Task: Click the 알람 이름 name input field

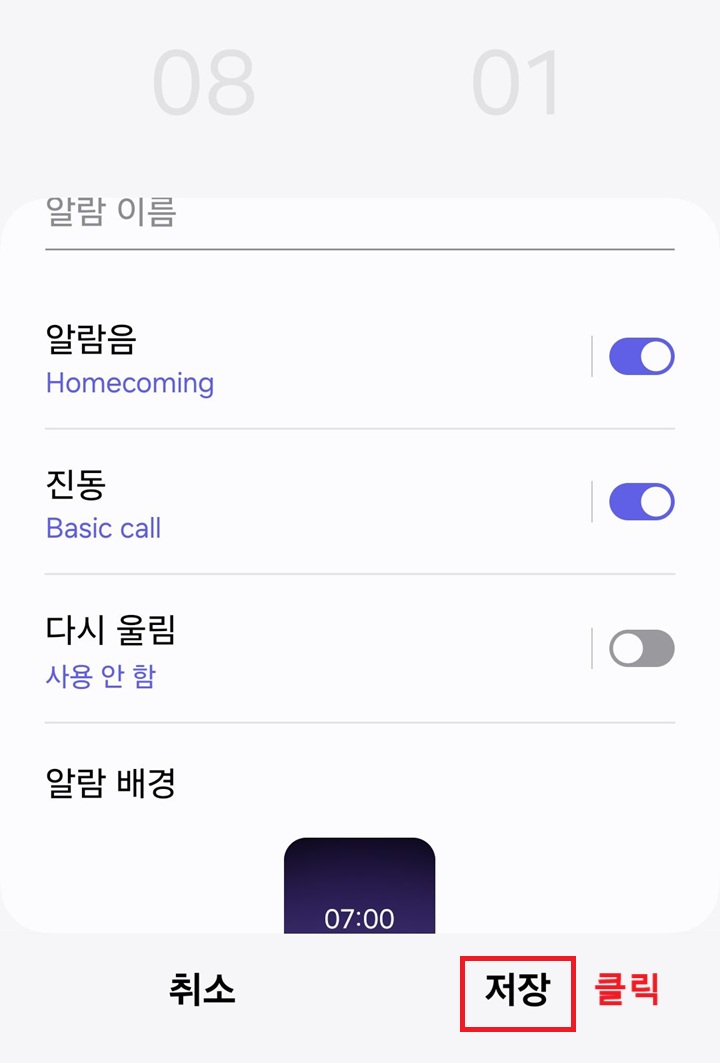Action: (x=300, y=210)
